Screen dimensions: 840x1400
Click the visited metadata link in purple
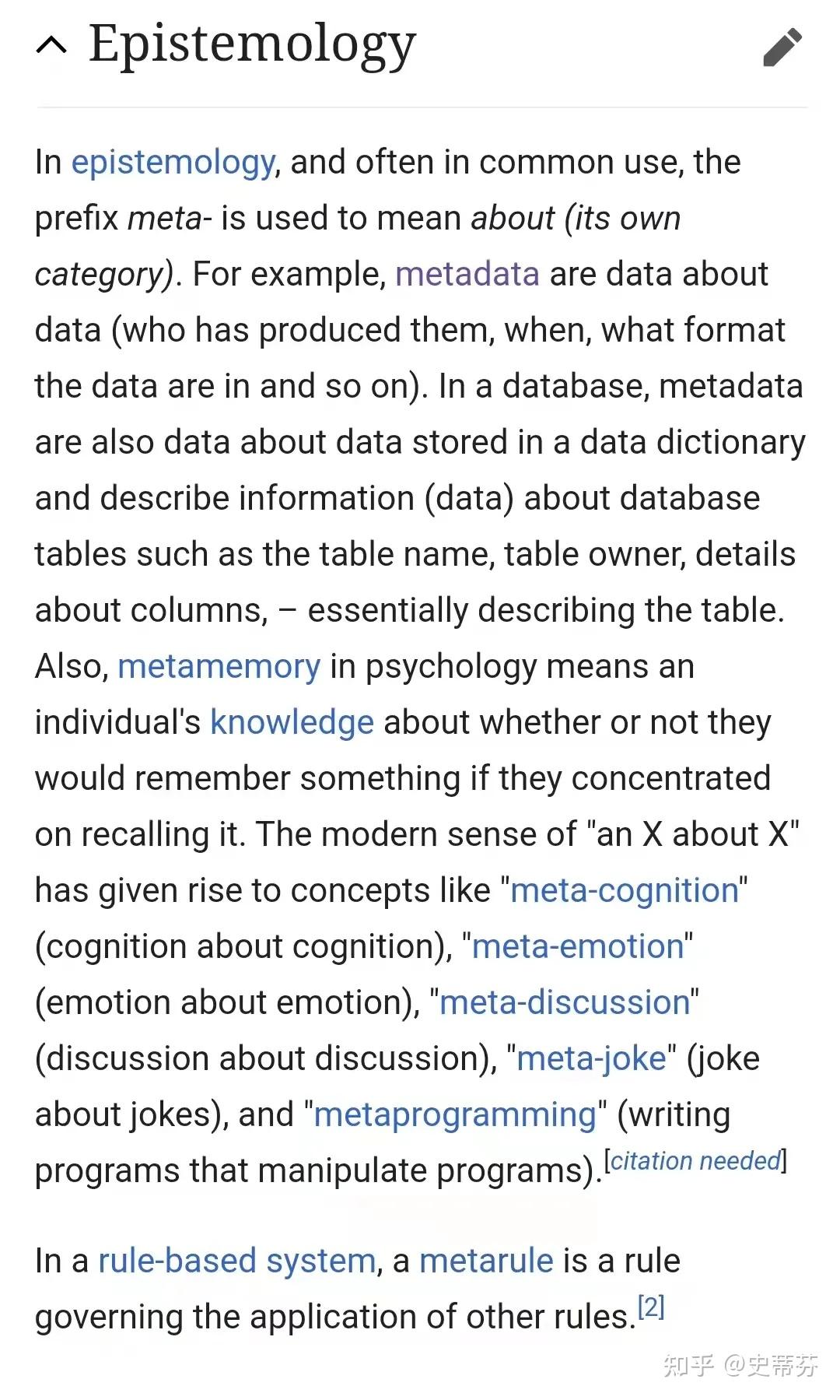coord(466,274)
